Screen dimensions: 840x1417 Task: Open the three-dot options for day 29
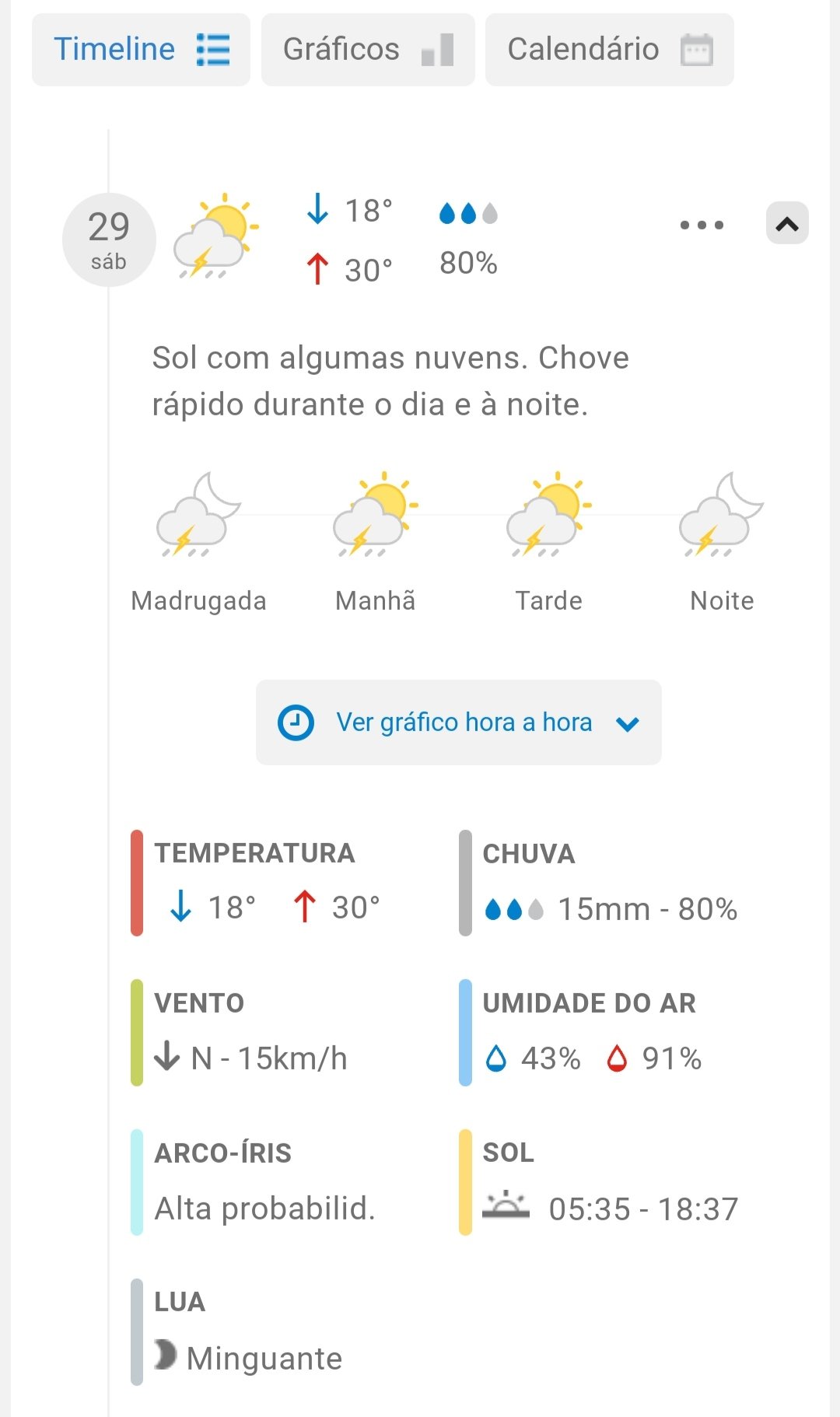coord(702,225)
